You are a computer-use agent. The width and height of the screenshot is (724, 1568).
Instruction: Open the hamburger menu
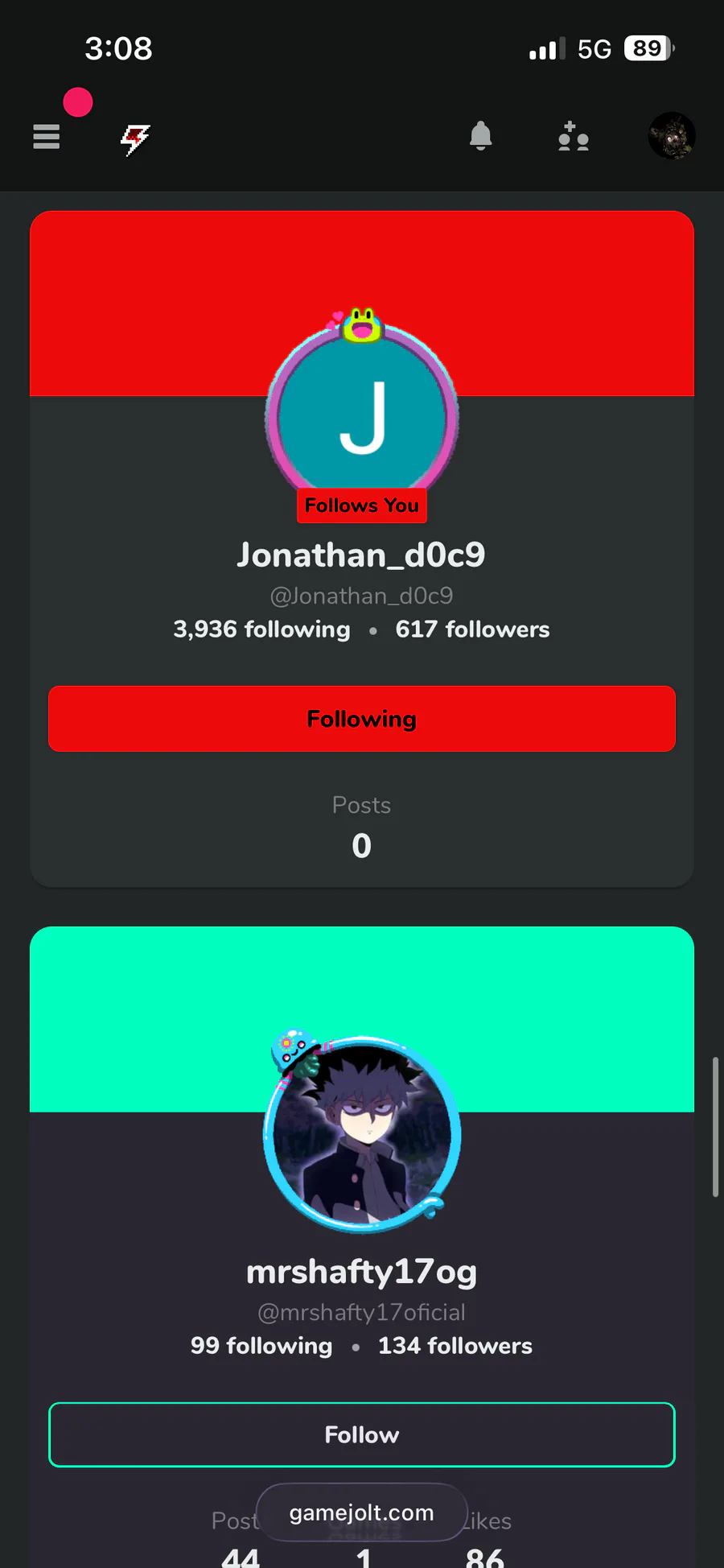47,137
